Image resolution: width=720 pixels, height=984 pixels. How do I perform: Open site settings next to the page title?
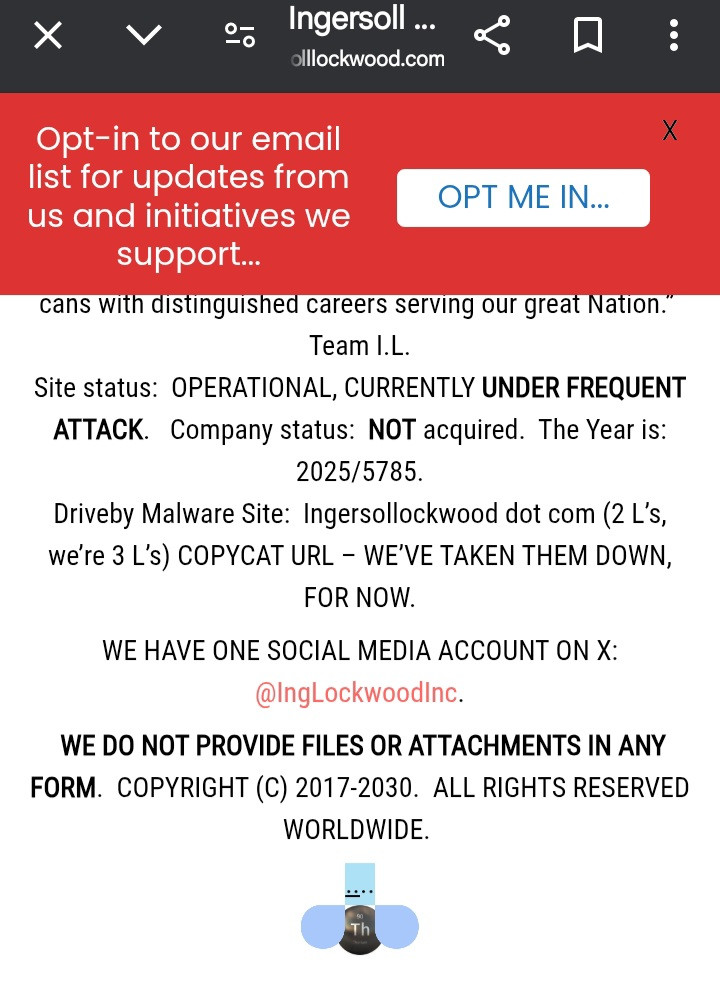tap(240, 36)
